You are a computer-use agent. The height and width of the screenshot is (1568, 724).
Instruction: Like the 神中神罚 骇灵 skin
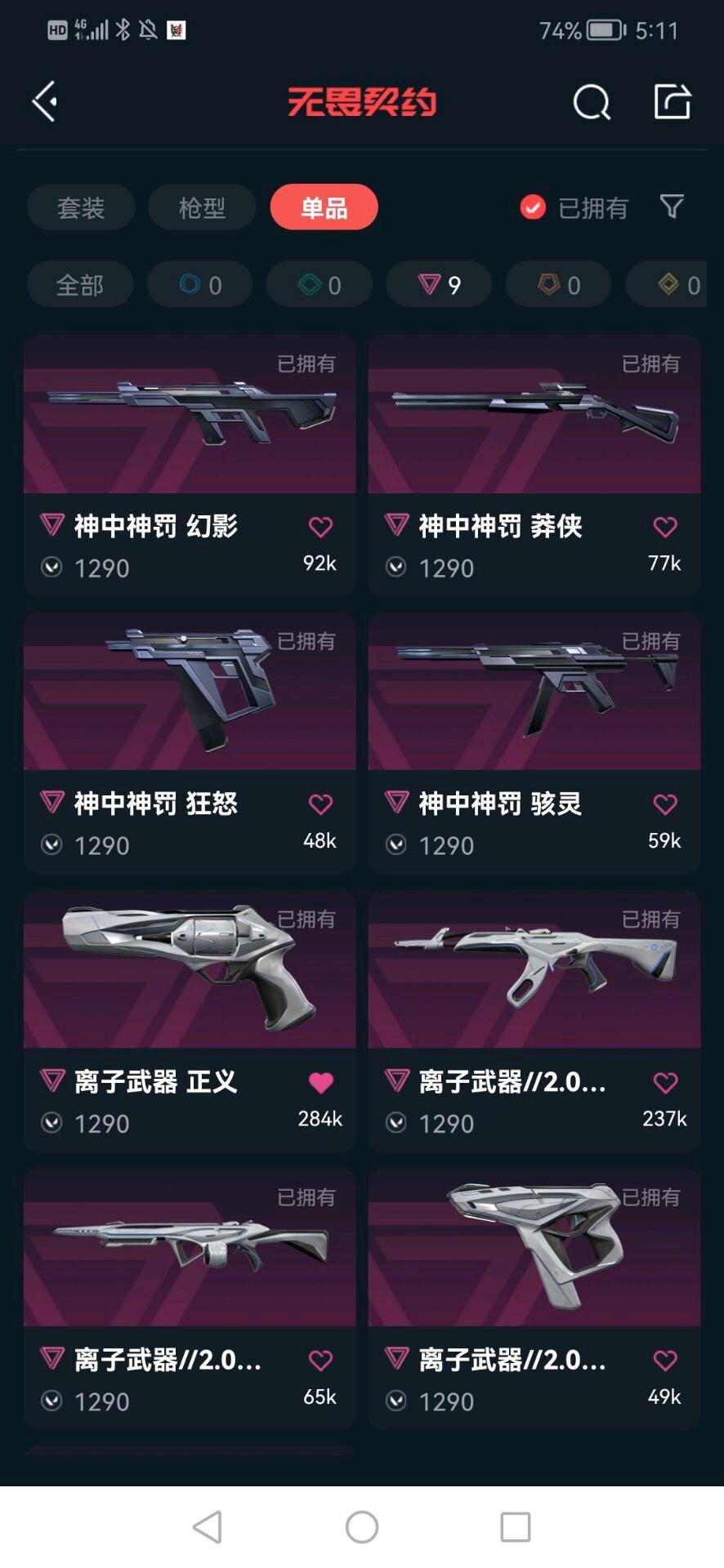pos(665,805)
